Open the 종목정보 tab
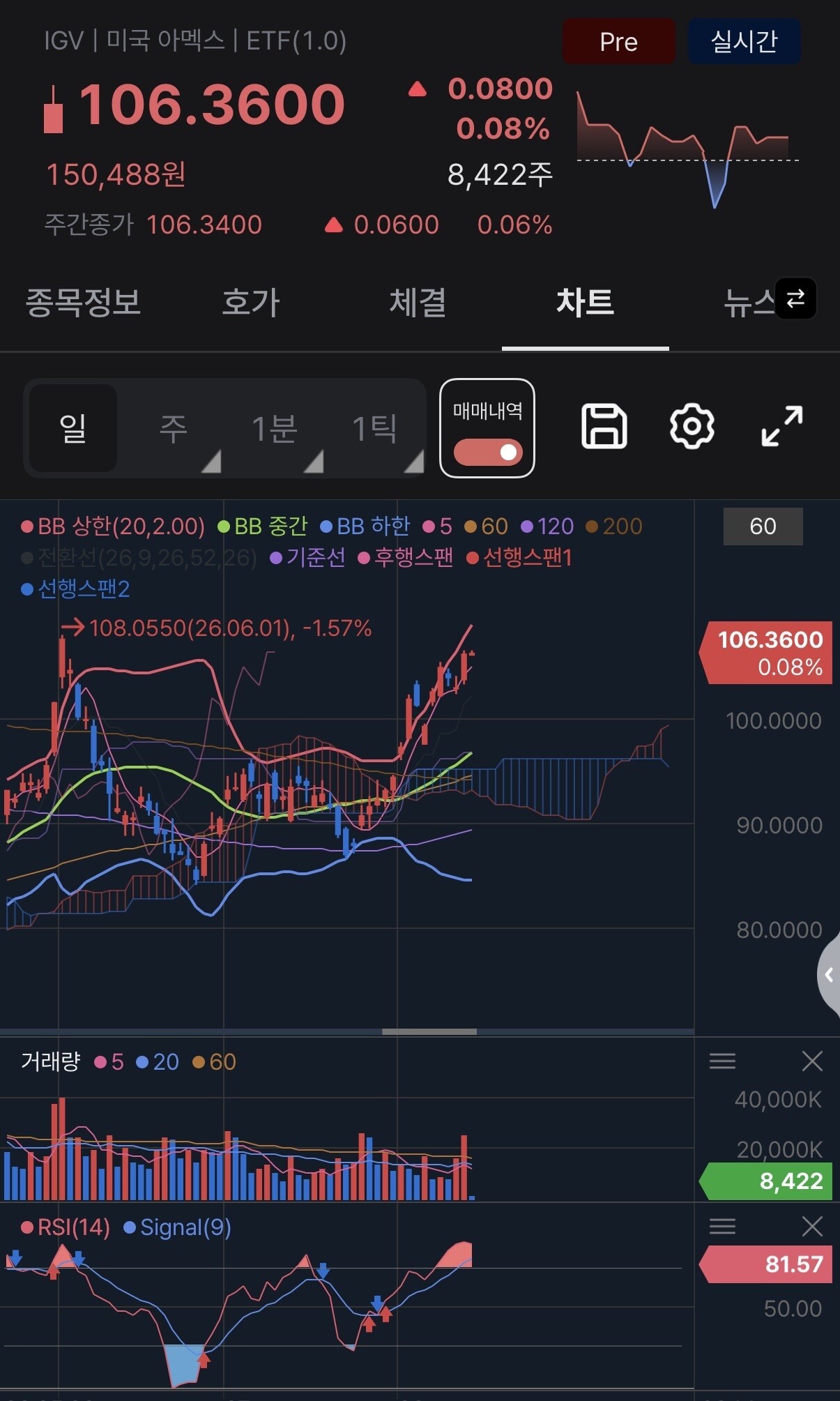 pyautogui.click(x=83, y=303)
